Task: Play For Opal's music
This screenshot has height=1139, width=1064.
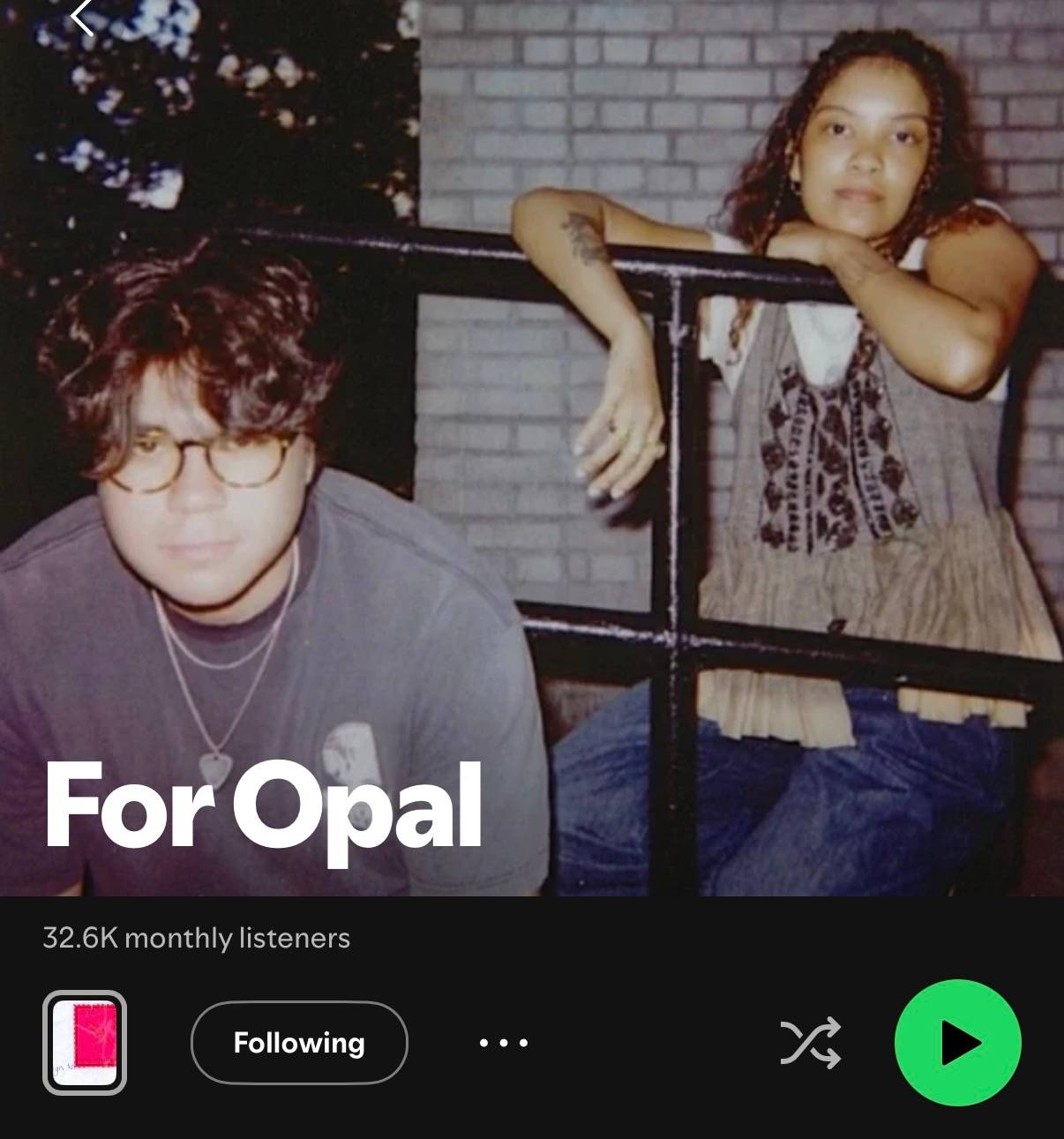Action: pyautogui.click(x=958, y=1043)
